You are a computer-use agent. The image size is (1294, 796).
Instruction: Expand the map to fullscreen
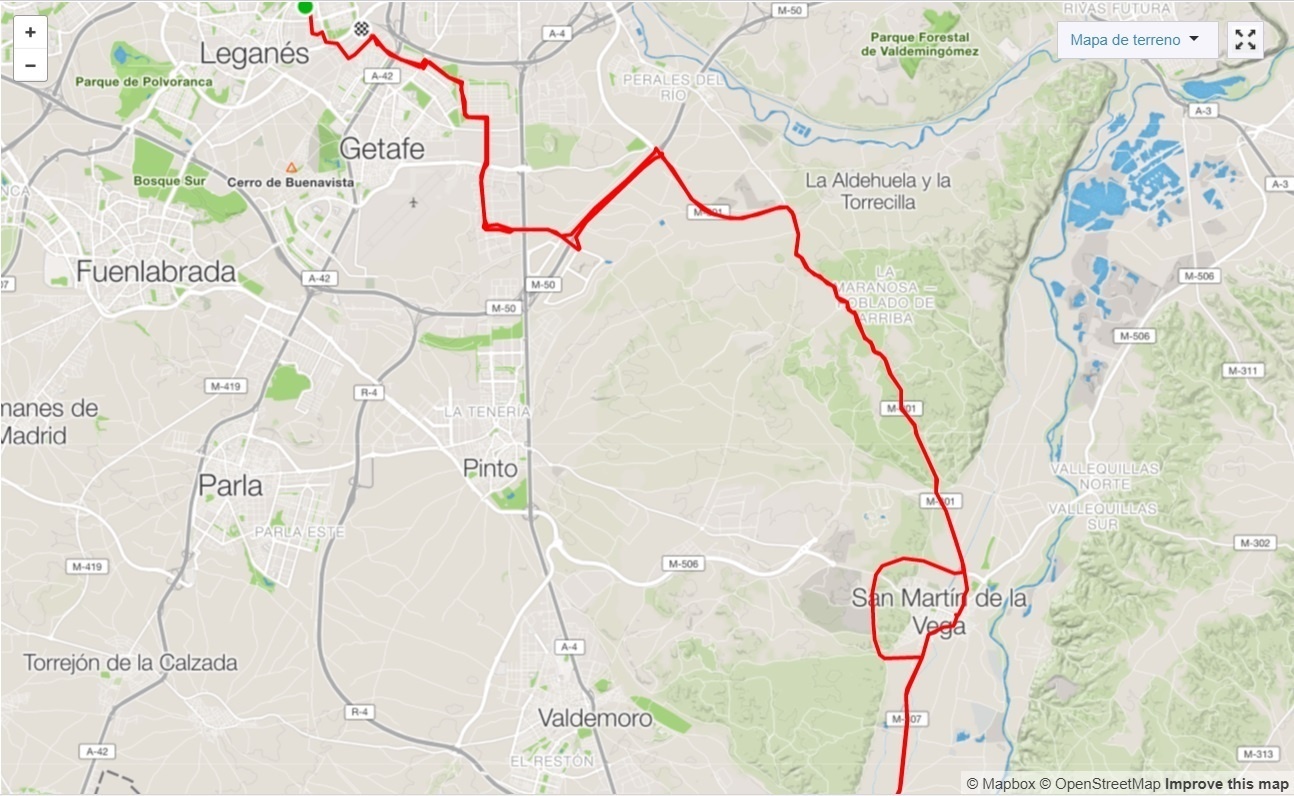coord(1245,40)
